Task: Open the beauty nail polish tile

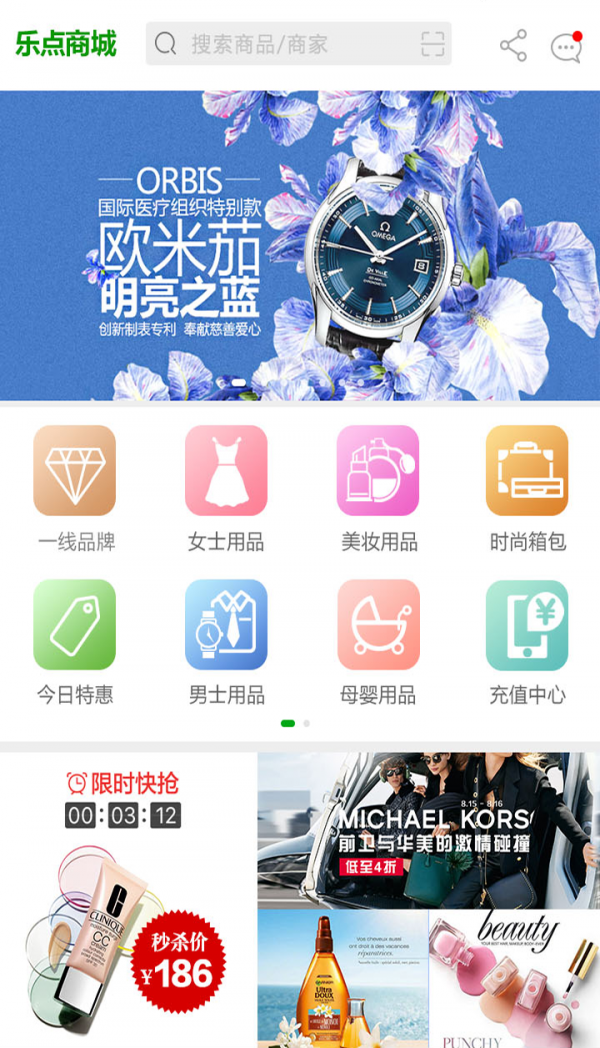Action: click(x=515, y=978)
